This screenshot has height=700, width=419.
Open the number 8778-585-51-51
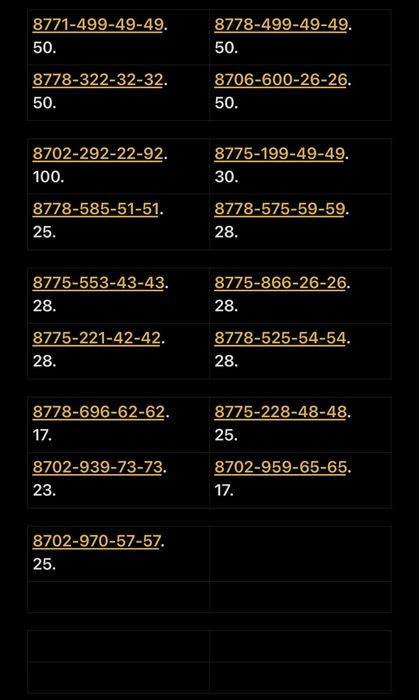coord(95,208)
